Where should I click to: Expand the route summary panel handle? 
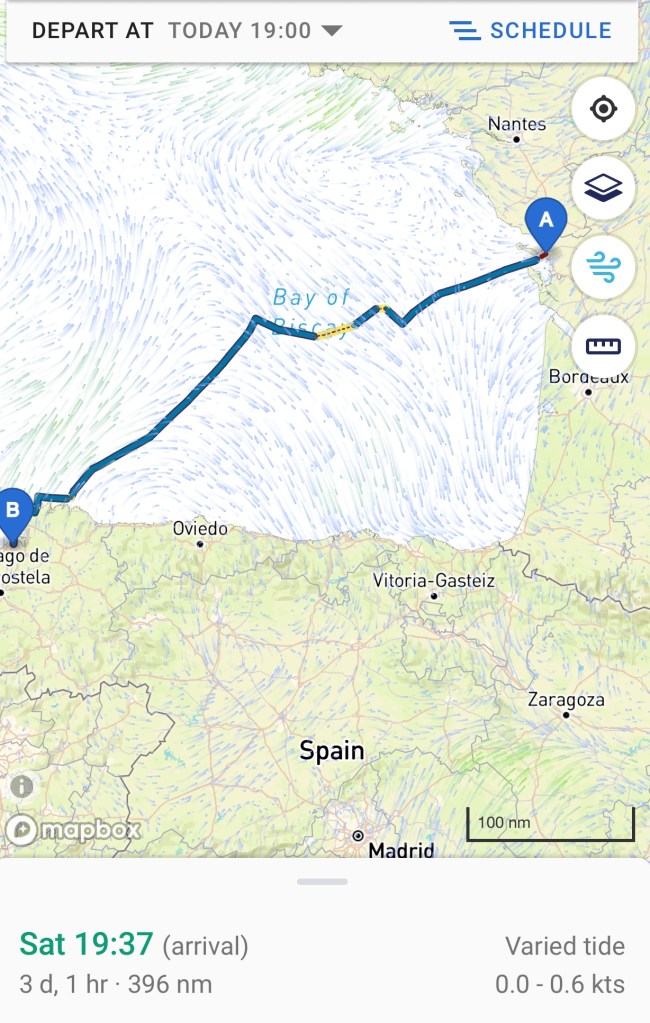click(x=322, y=882)
